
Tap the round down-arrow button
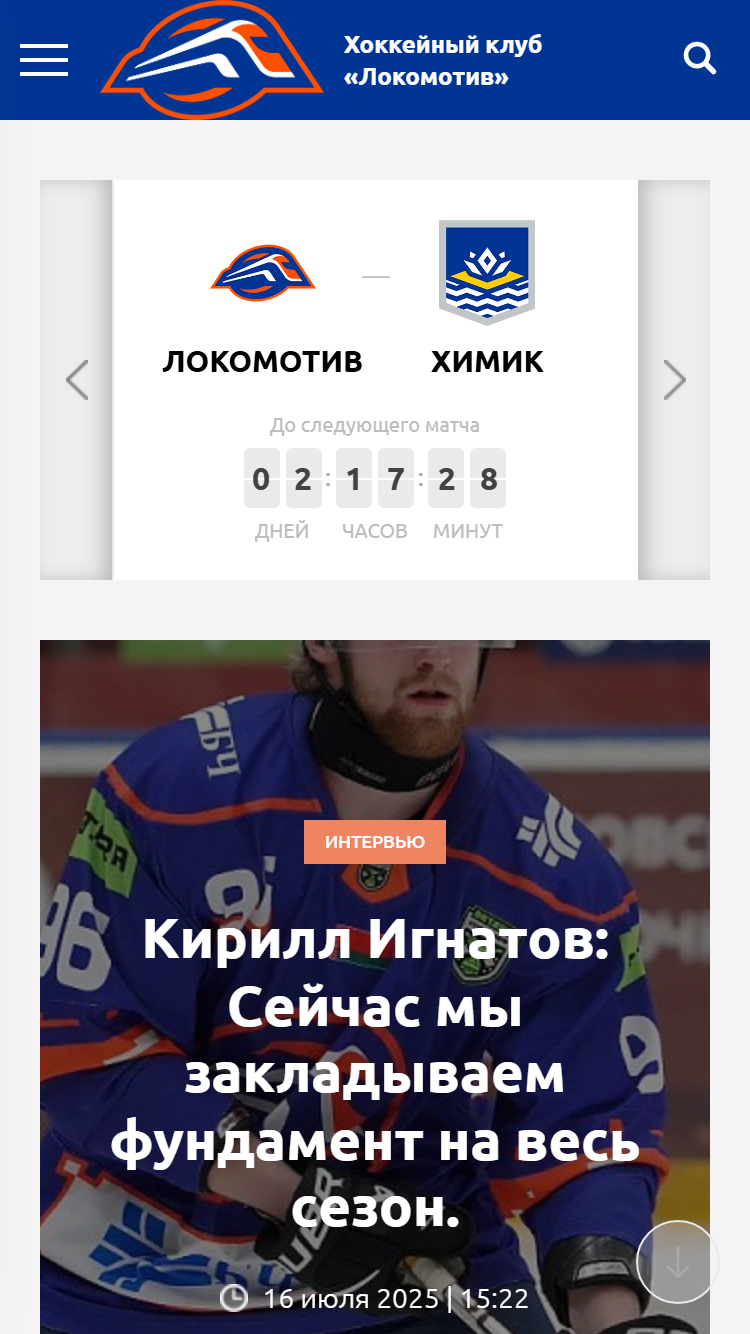tap(678, 1262)
